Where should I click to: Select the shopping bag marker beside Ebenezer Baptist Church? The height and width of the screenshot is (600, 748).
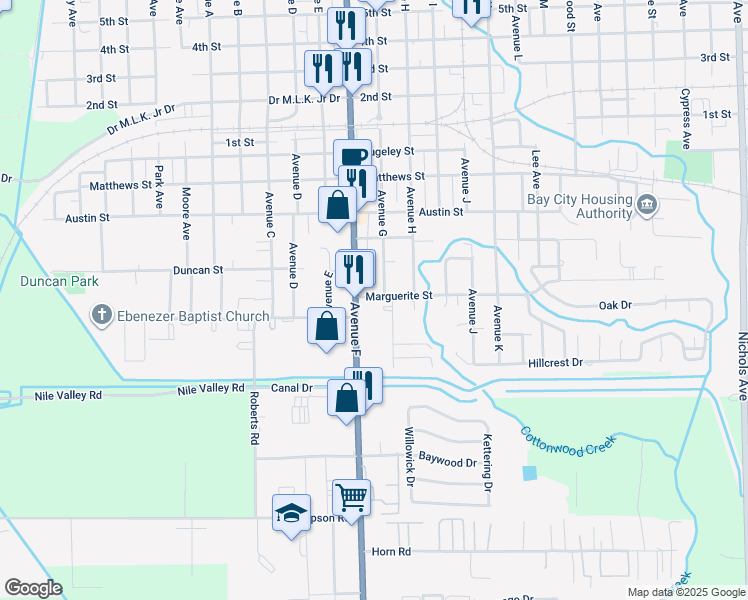[327, 325]
